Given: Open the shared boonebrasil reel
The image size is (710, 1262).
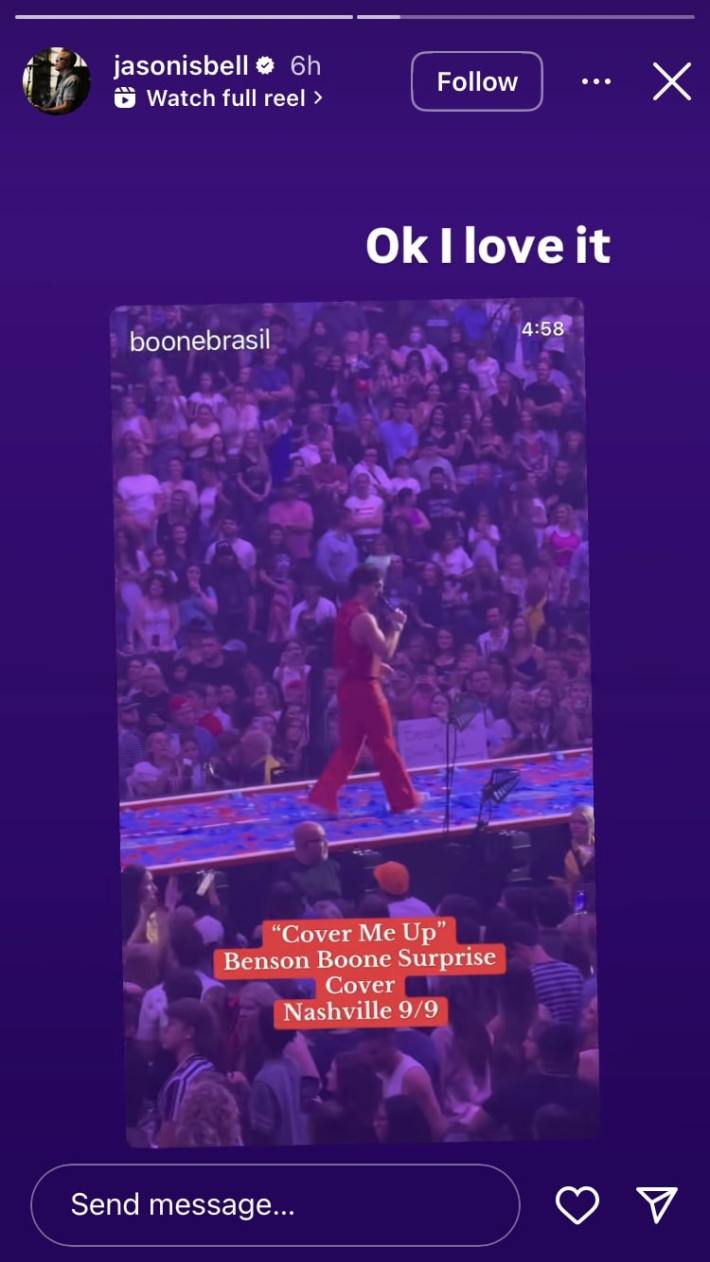Looking at the screenshot, I should tap(355, 720).
